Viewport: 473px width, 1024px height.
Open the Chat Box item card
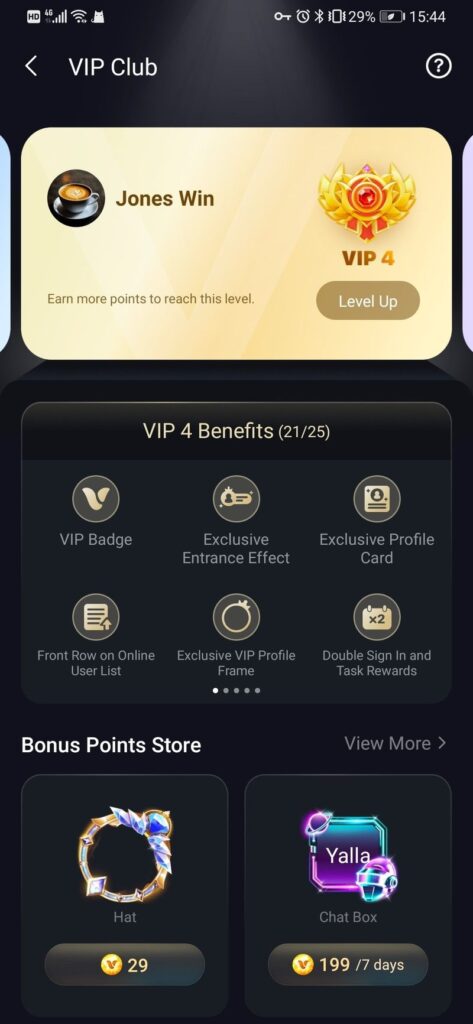[x=348, y=895]
